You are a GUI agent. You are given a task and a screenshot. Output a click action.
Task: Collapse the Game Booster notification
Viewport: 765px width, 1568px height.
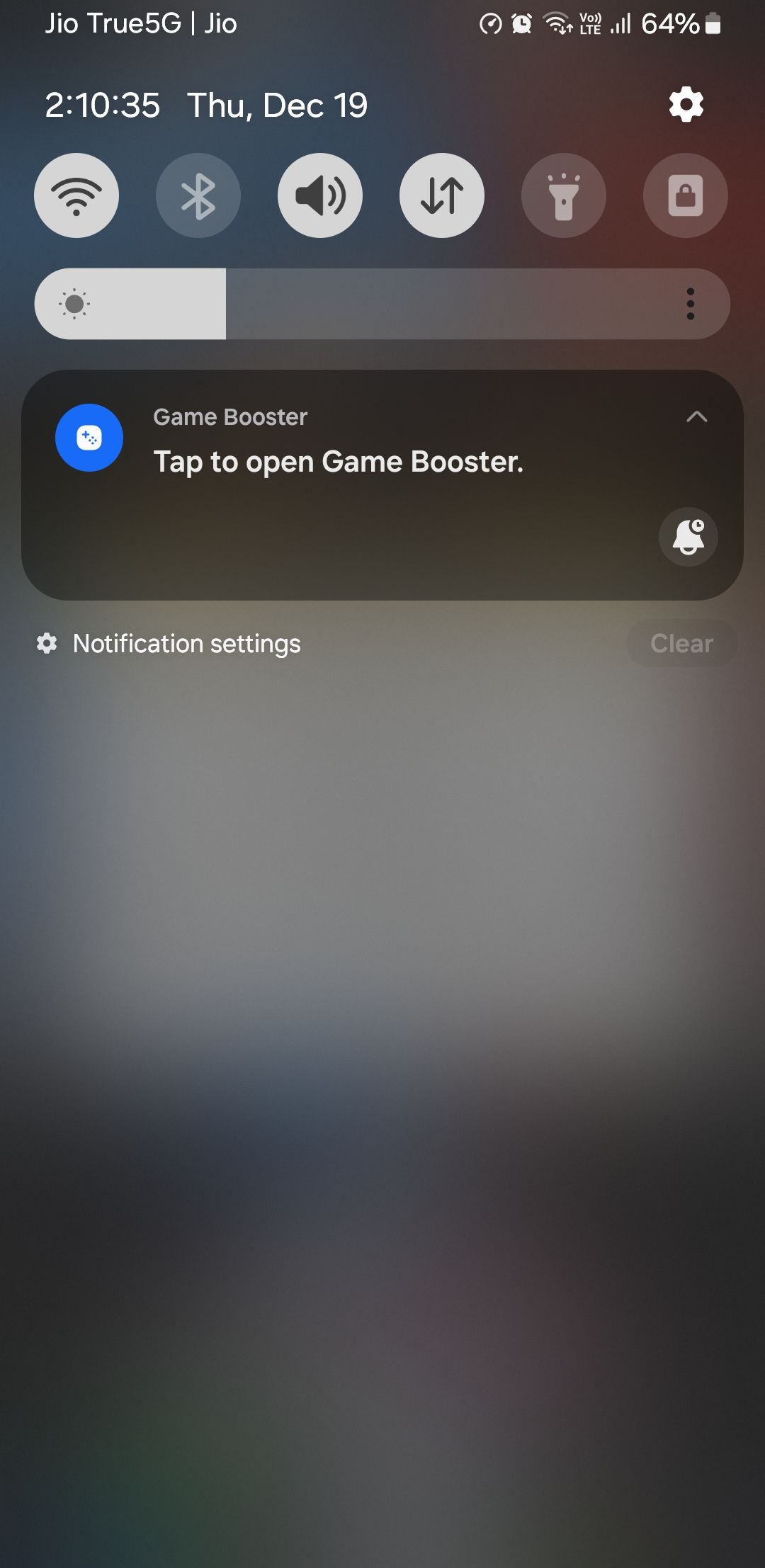(696, 416)
